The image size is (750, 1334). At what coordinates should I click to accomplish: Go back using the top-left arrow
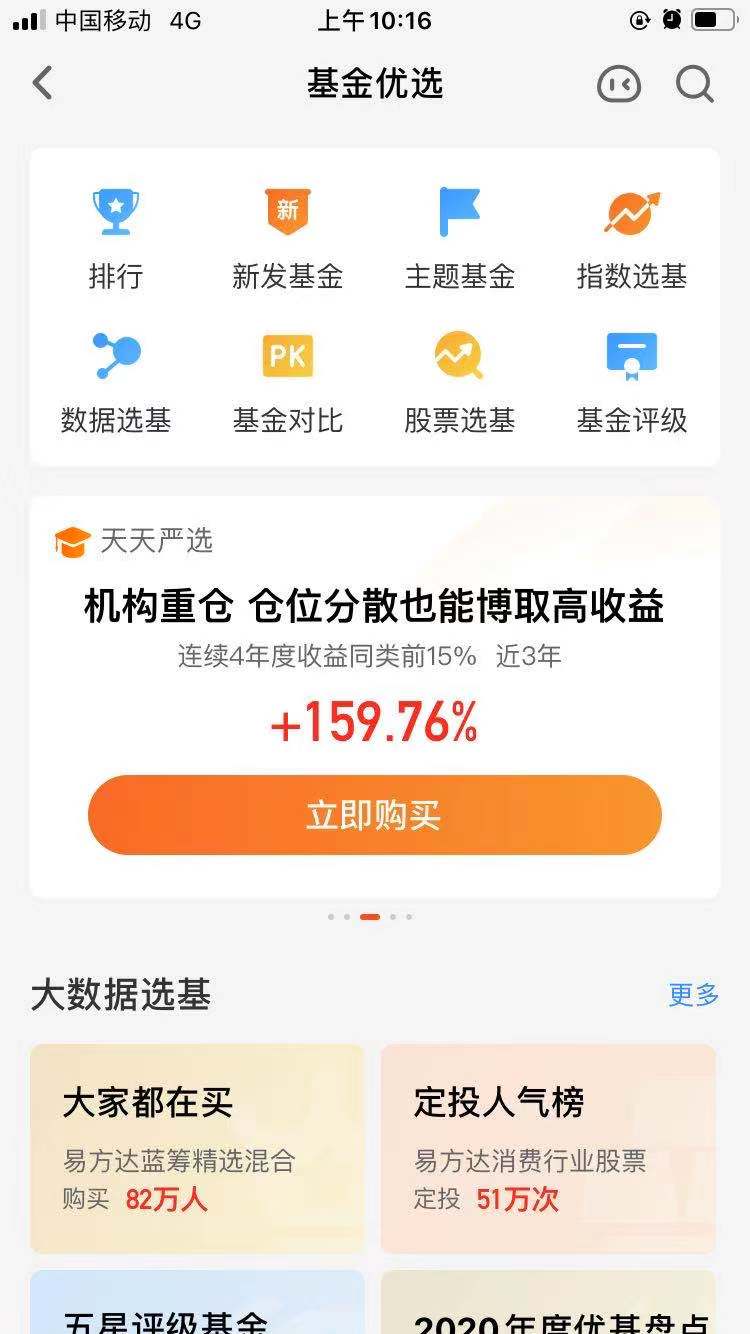coord(42,83)
